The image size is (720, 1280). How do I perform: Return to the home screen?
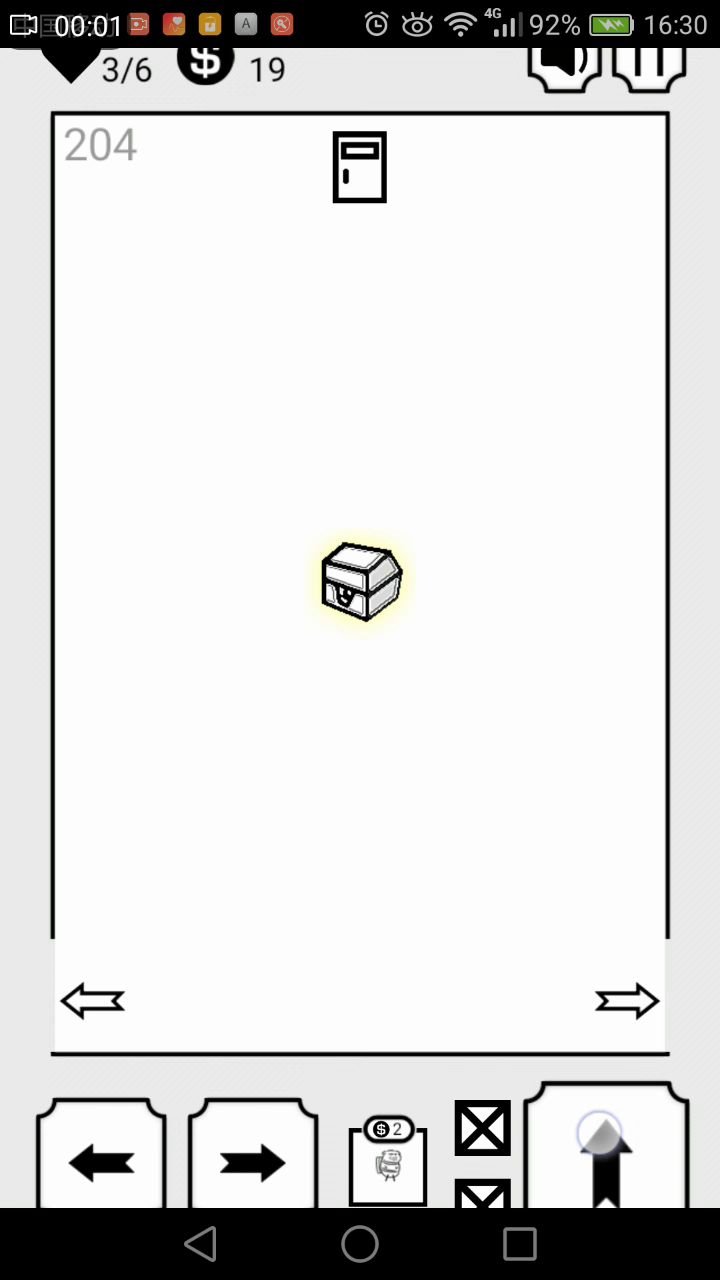click(x=360, y=1244)
